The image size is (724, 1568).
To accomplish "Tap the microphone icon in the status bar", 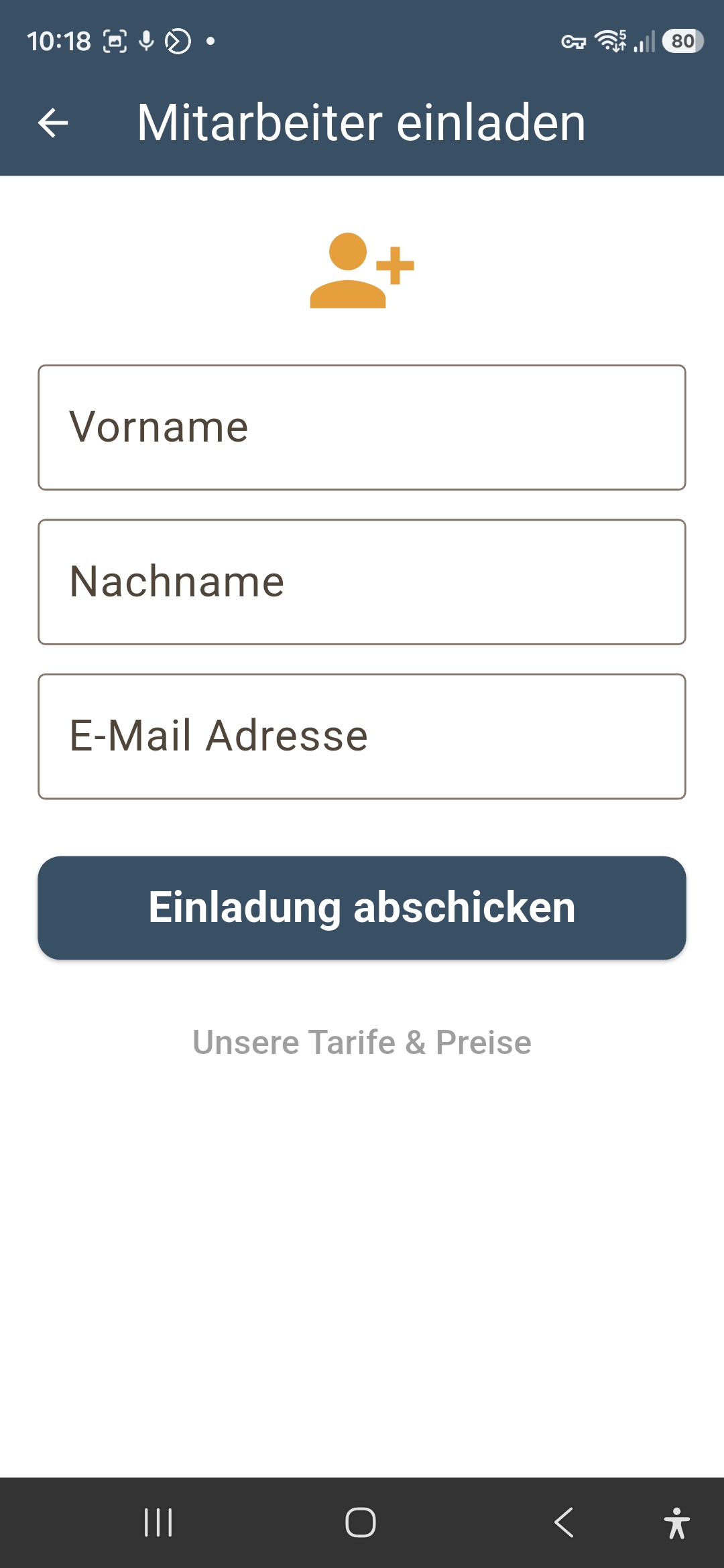I will pyautogui.click(x=145, y=40).
